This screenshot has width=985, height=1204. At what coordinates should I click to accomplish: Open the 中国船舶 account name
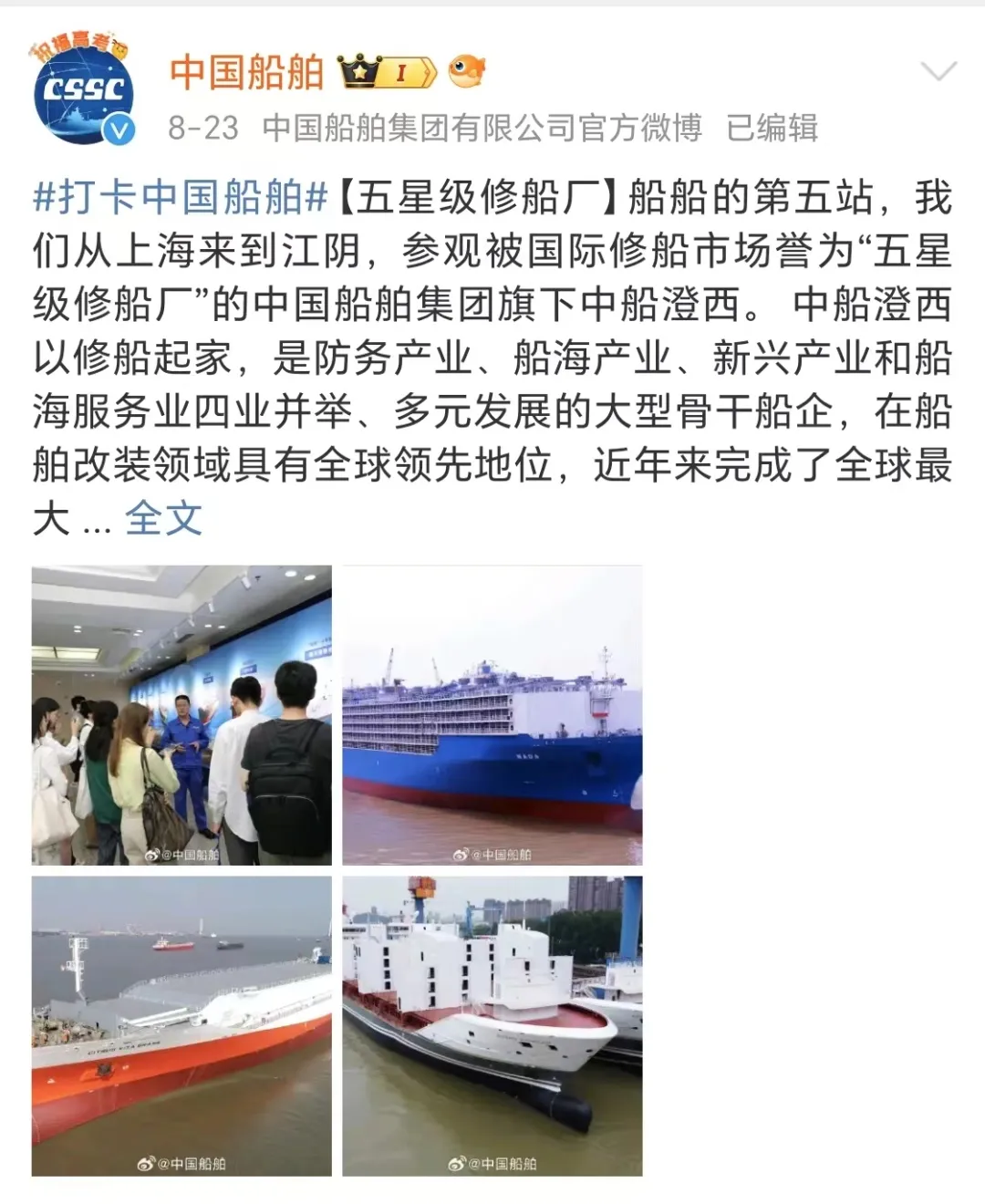247,72
